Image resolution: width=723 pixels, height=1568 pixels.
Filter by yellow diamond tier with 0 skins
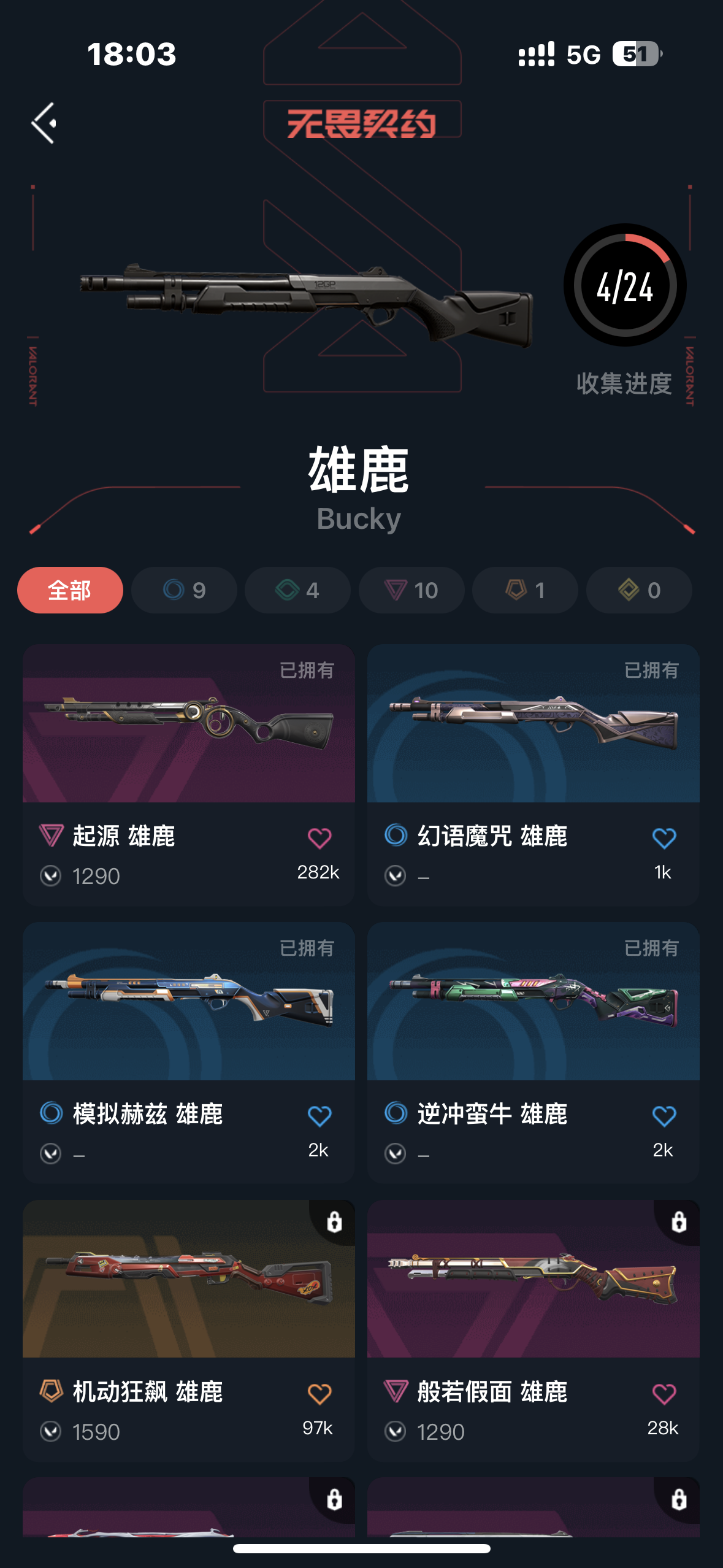pyautogui.click(x=639, y=590)
